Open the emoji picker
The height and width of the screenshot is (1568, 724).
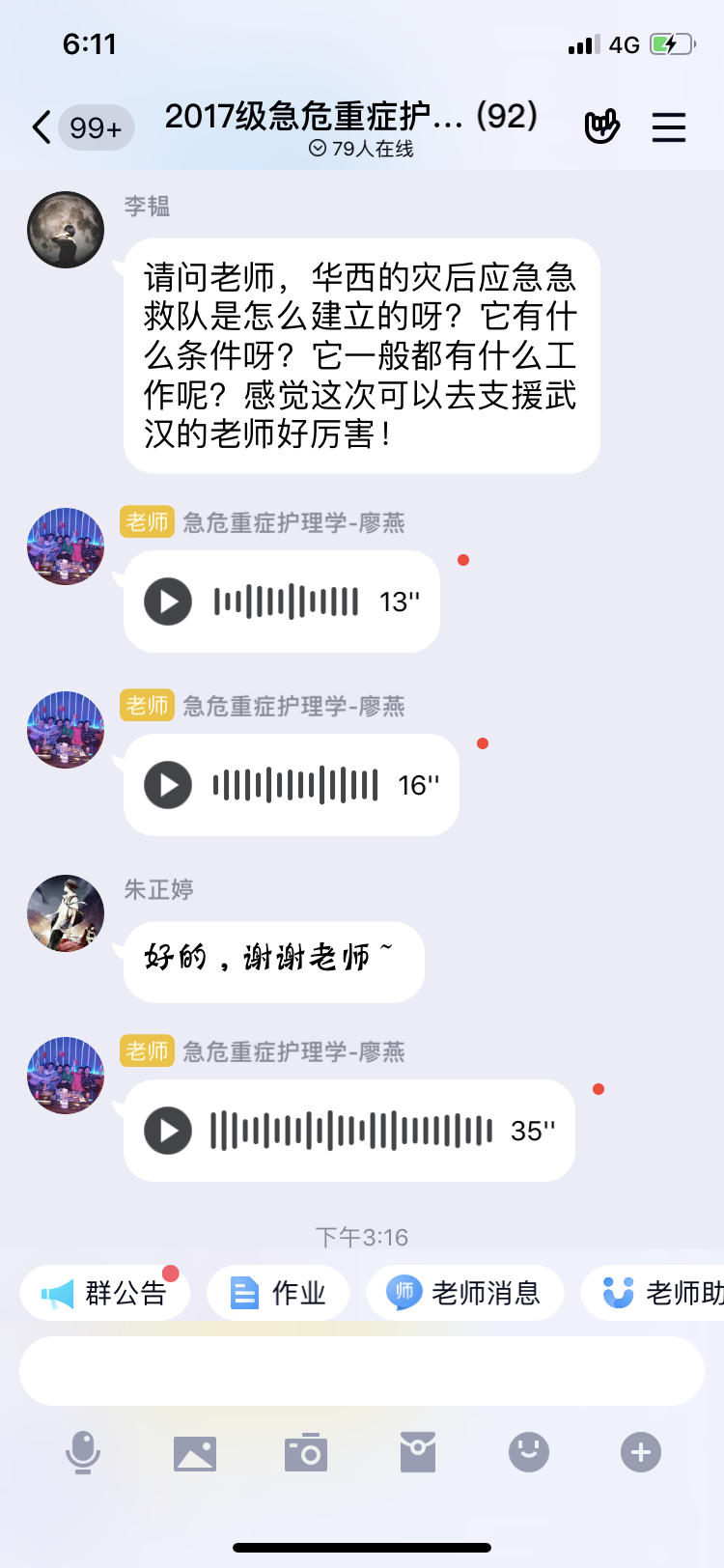(x=529, y=1452)
